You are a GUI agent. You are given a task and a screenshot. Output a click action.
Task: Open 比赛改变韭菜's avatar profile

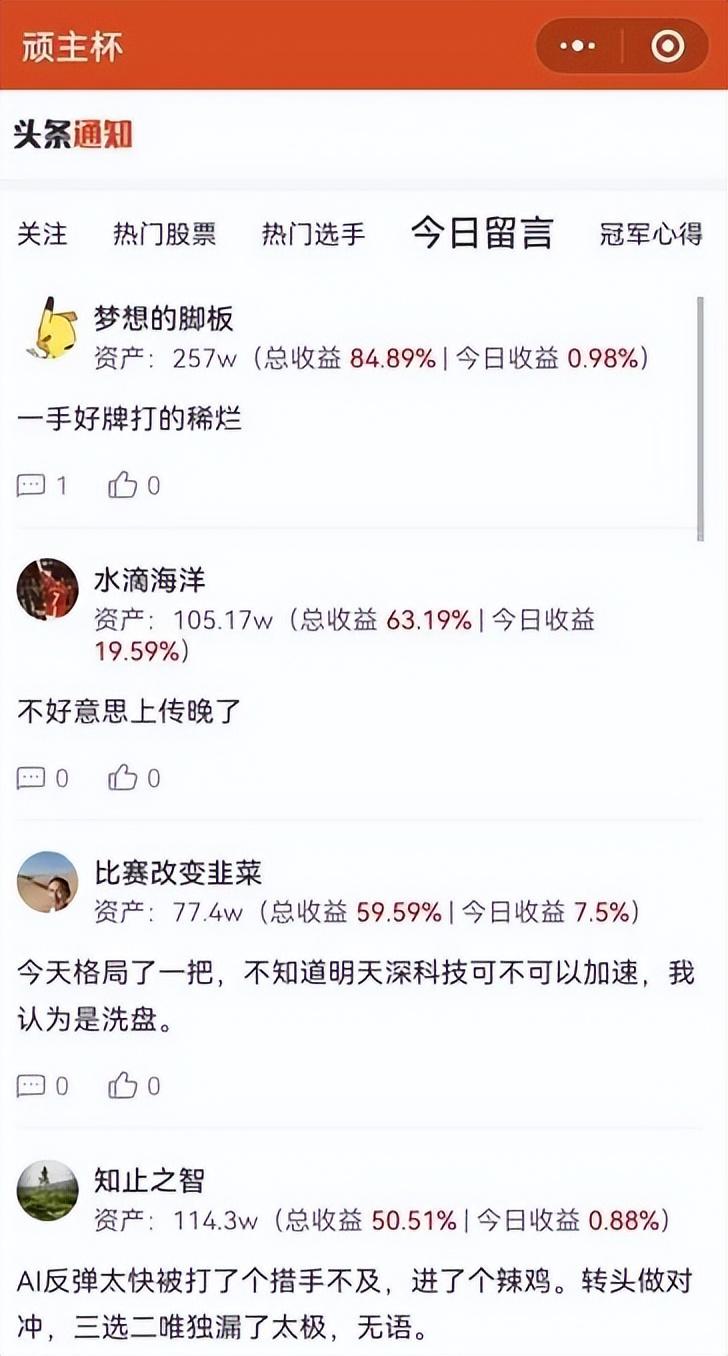click(x=47, y=882)
